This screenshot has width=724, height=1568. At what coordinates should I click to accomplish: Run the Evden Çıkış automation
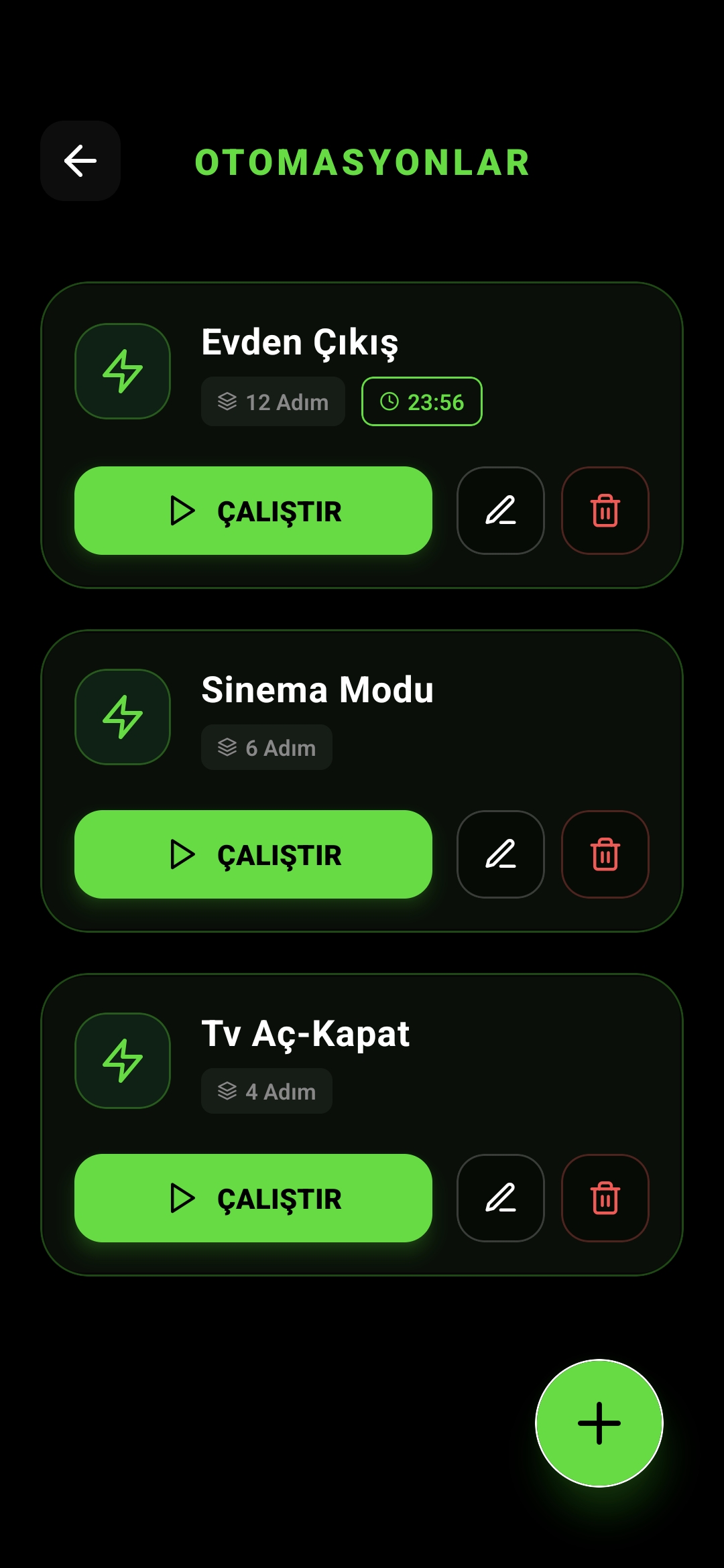point(253,511)
